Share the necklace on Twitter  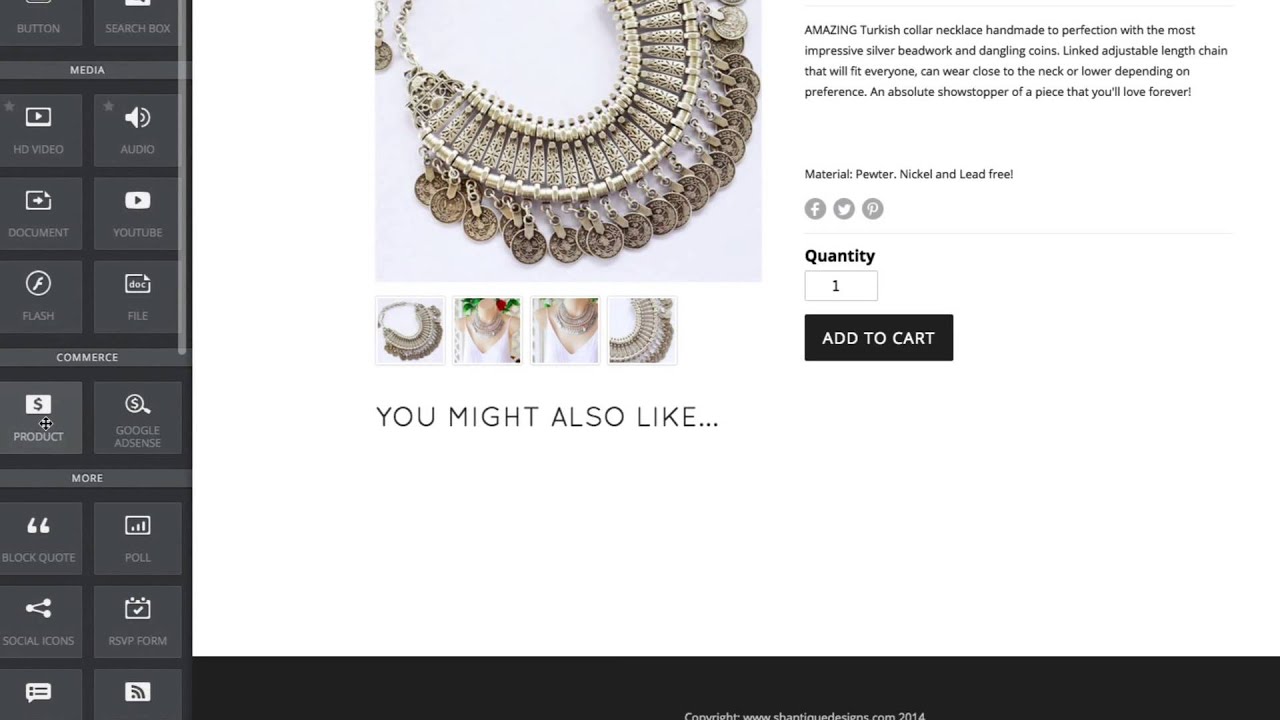844,209
